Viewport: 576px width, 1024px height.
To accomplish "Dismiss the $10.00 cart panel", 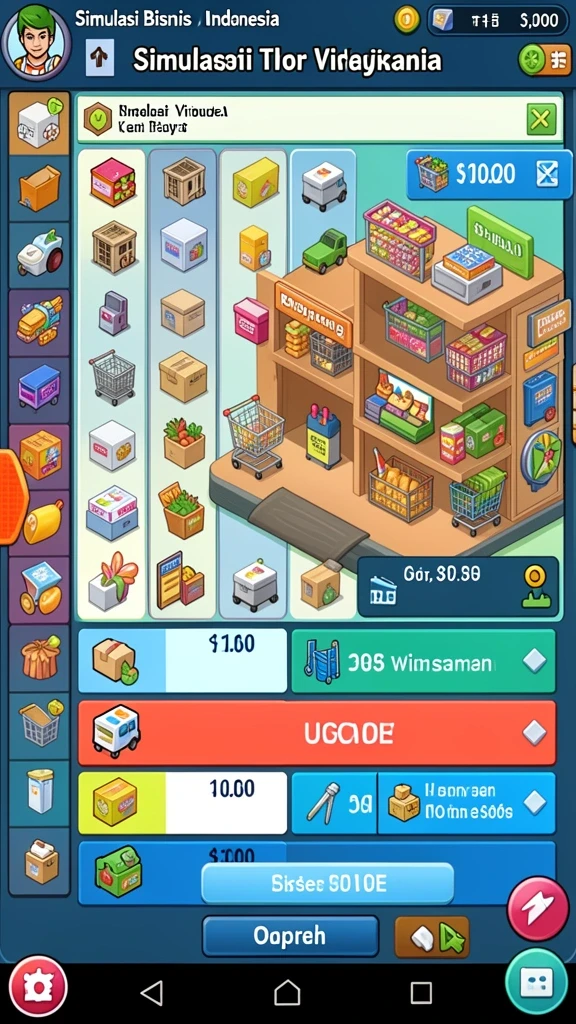I will click(x=546, y=174).
